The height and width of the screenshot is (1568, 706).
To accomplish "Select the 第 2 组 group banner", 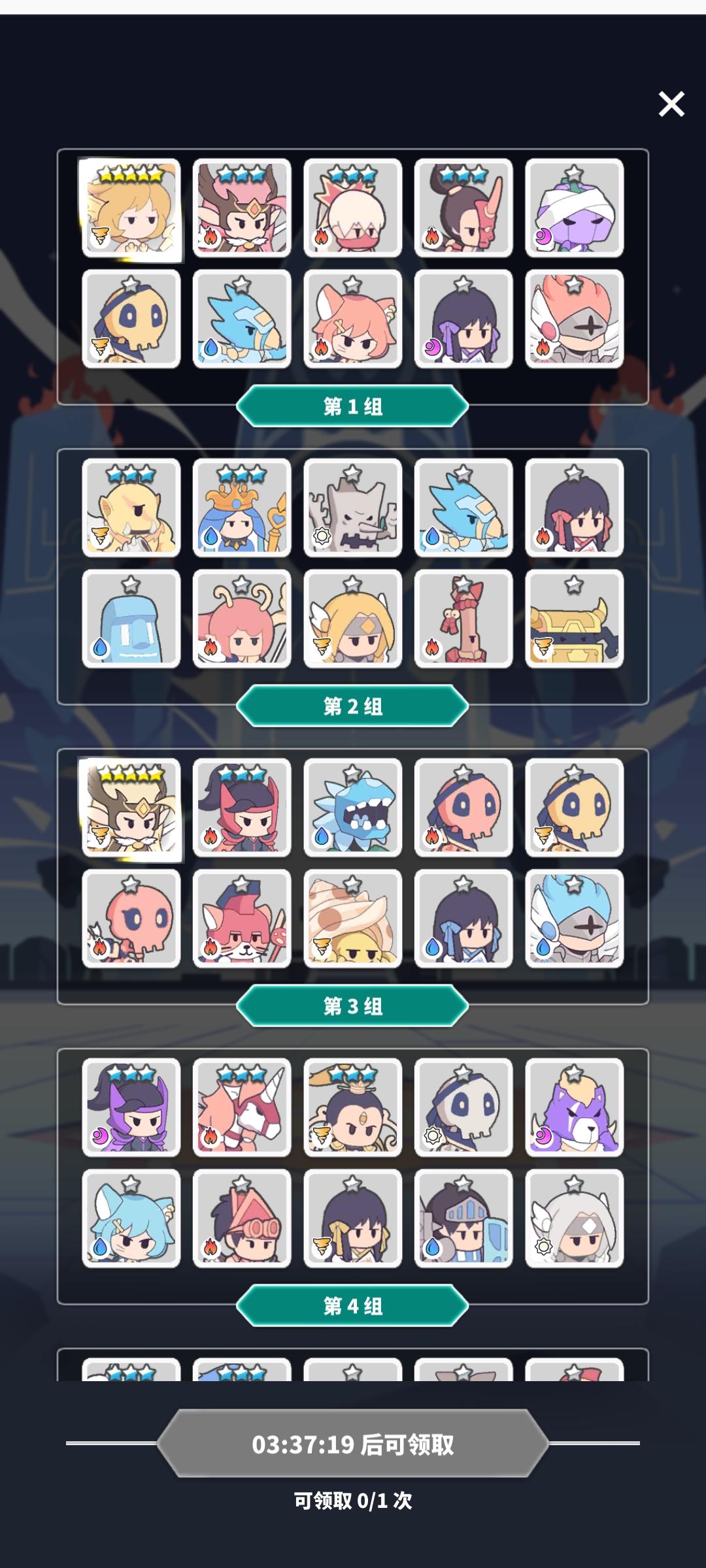I will pos(353,704).
